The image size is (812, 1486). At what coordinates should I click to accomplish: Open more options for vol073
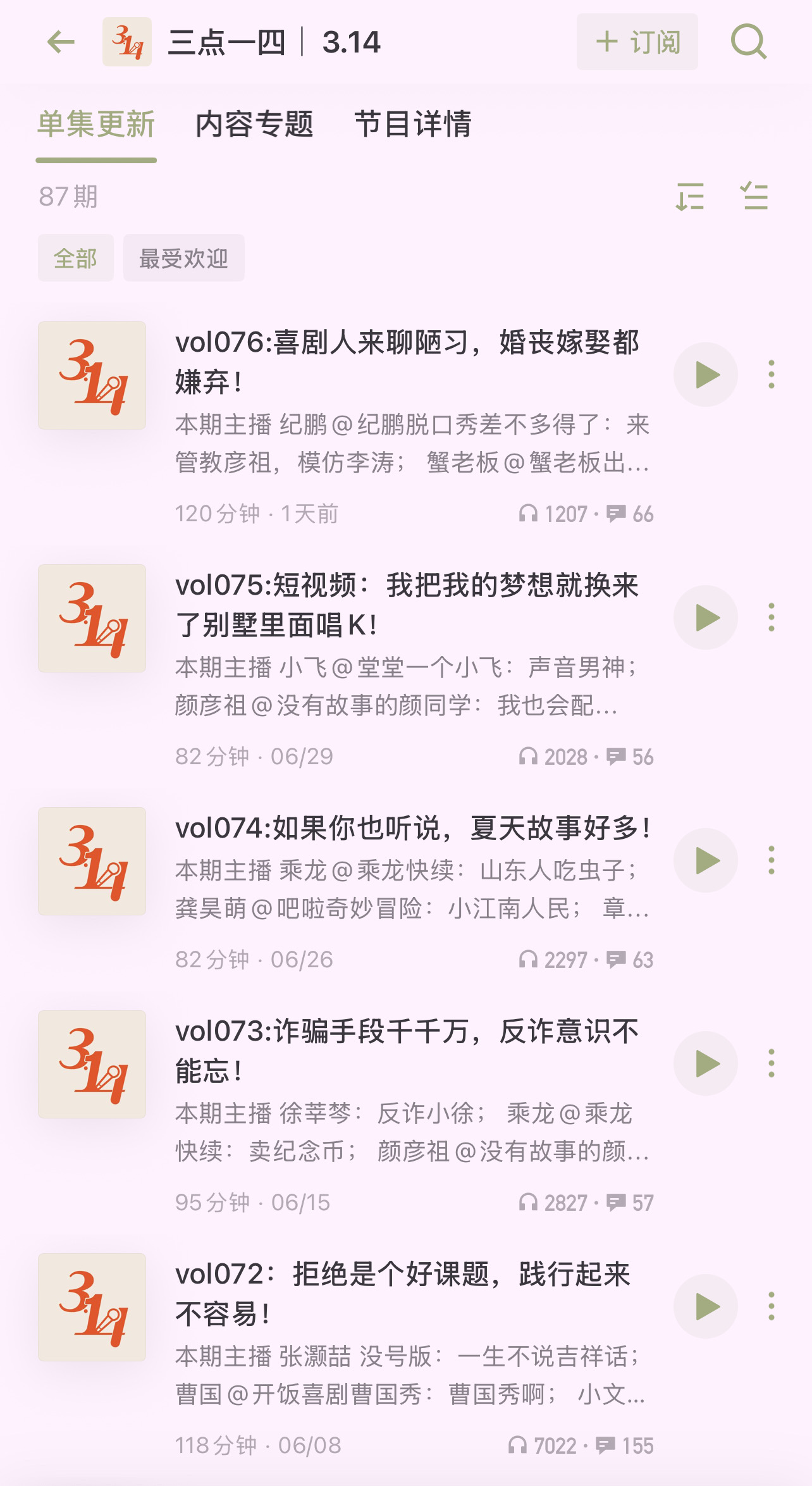tap(772, 1063)
